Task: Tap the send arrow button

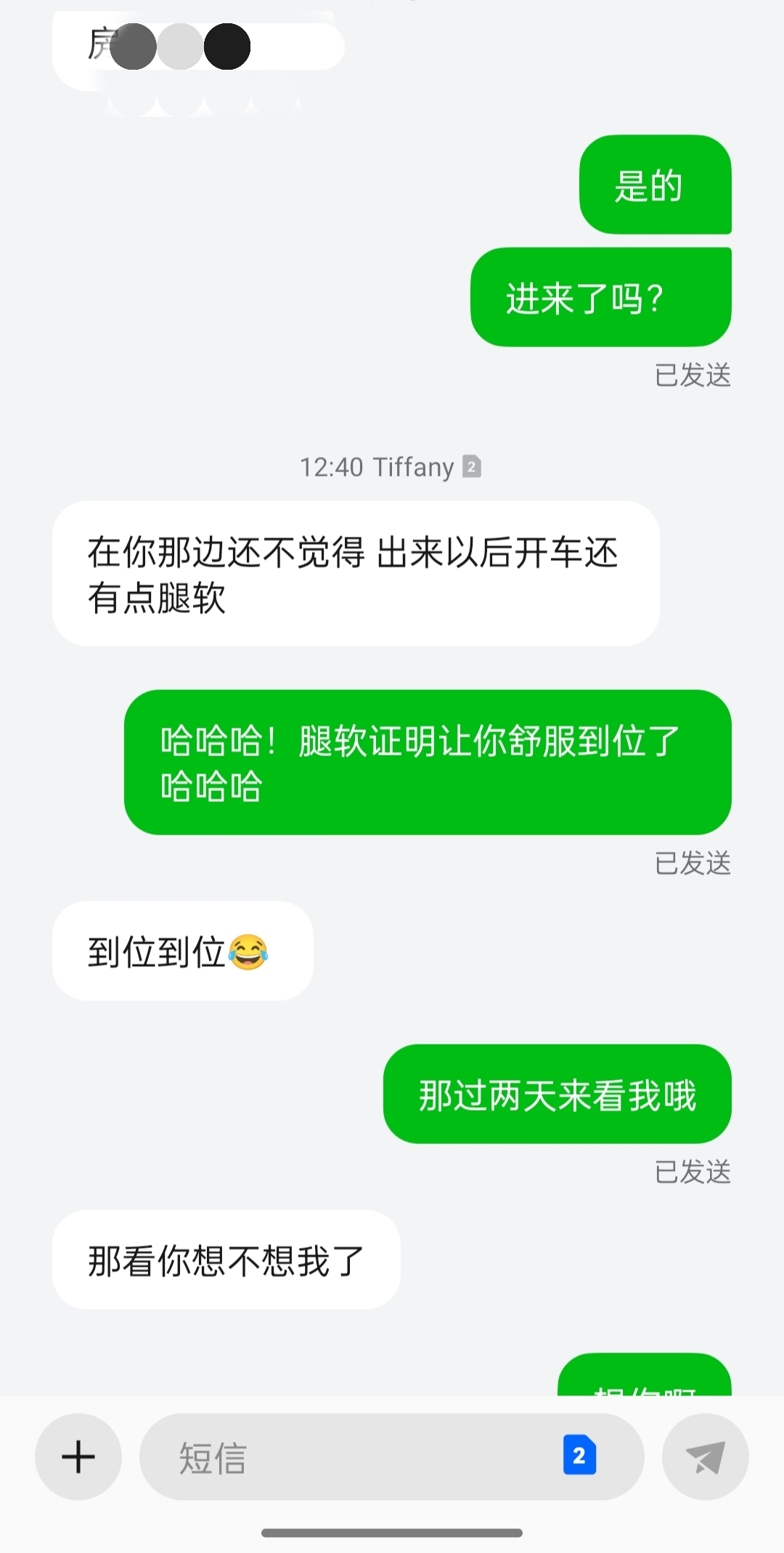Action: (x=705, y=1456)
